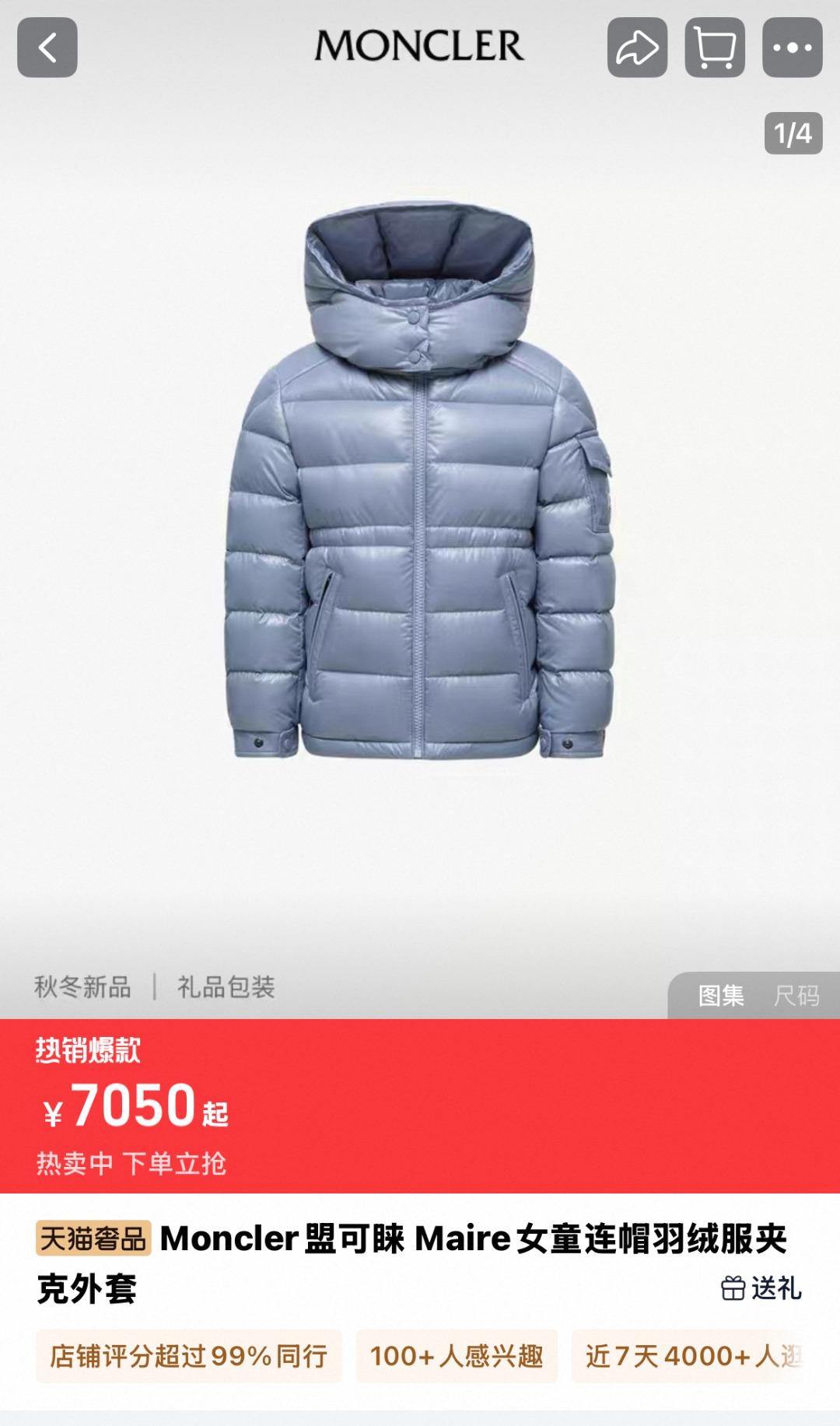The height and width of the screenshot is (1426, 840).
Task: Open the shopping cart
Action: (x=715, y=47)
